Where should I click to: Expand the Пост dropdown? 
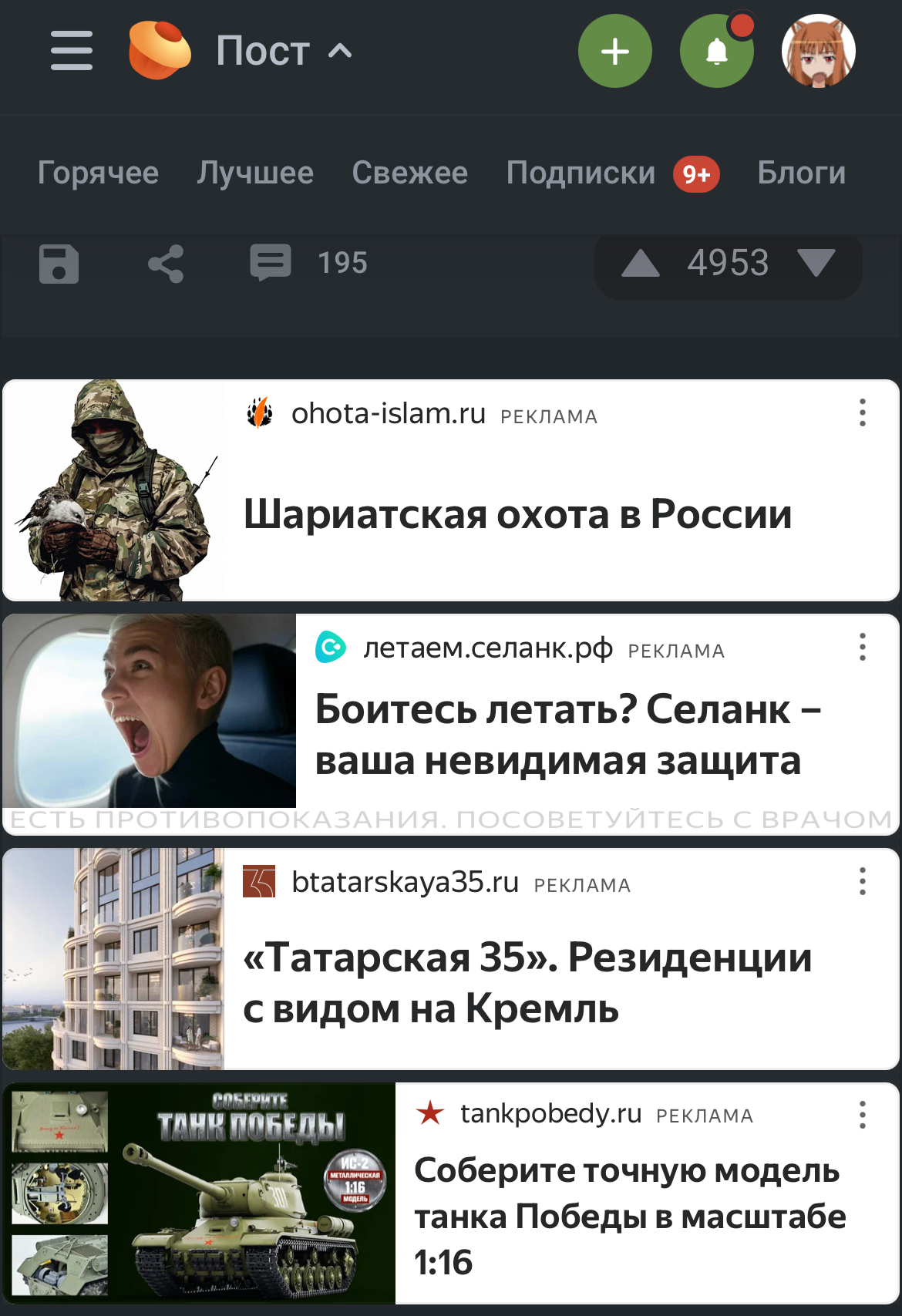(x=283, y=51)
